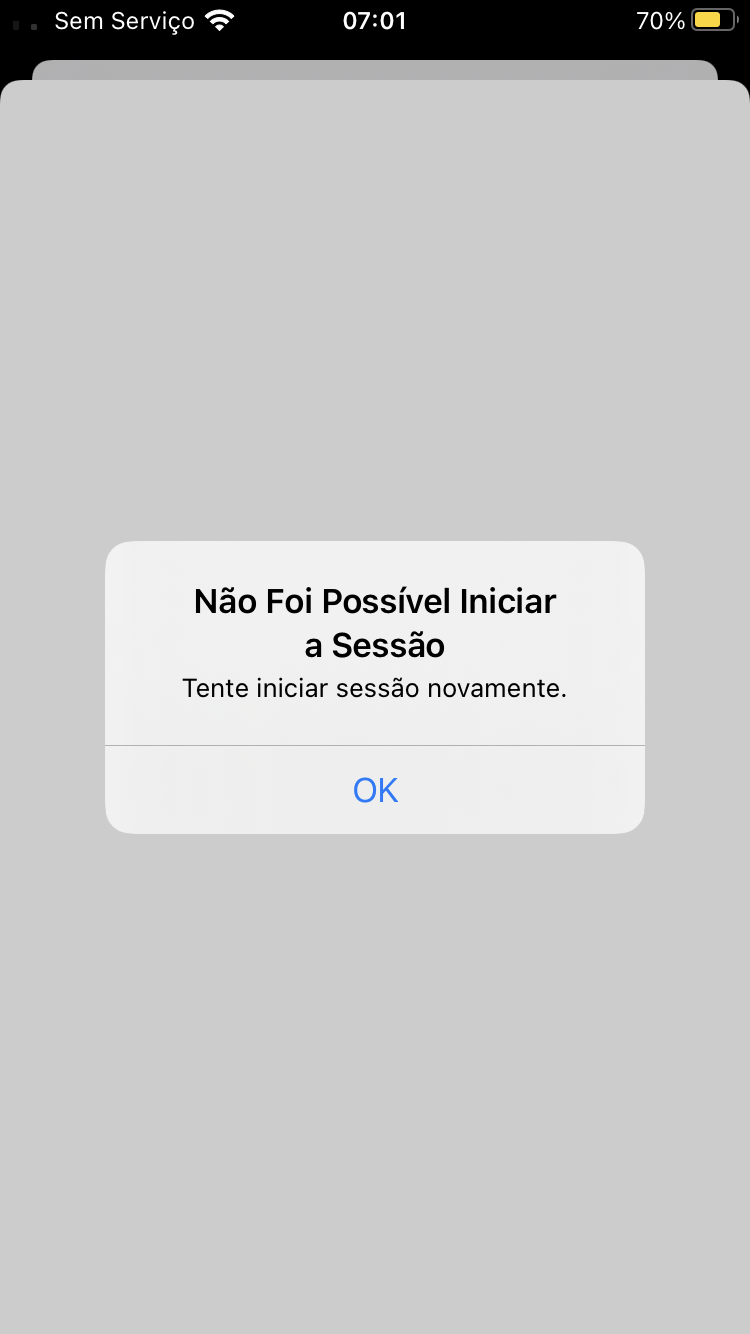This screenshot has height=1334, width=750.
Task: Dismiss the sign-in error with OK
Action: (375, 790)
